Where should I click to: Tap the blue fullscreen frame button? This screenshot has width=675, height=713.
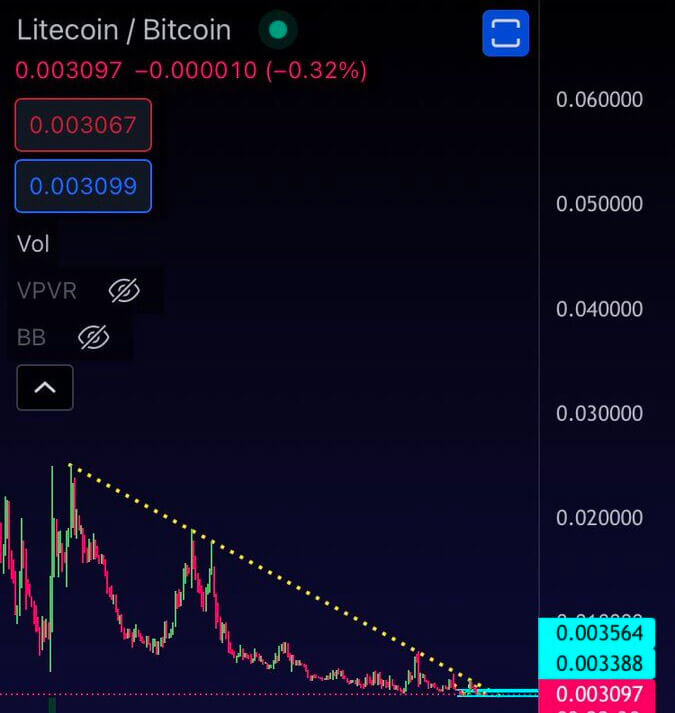(505, 33)
